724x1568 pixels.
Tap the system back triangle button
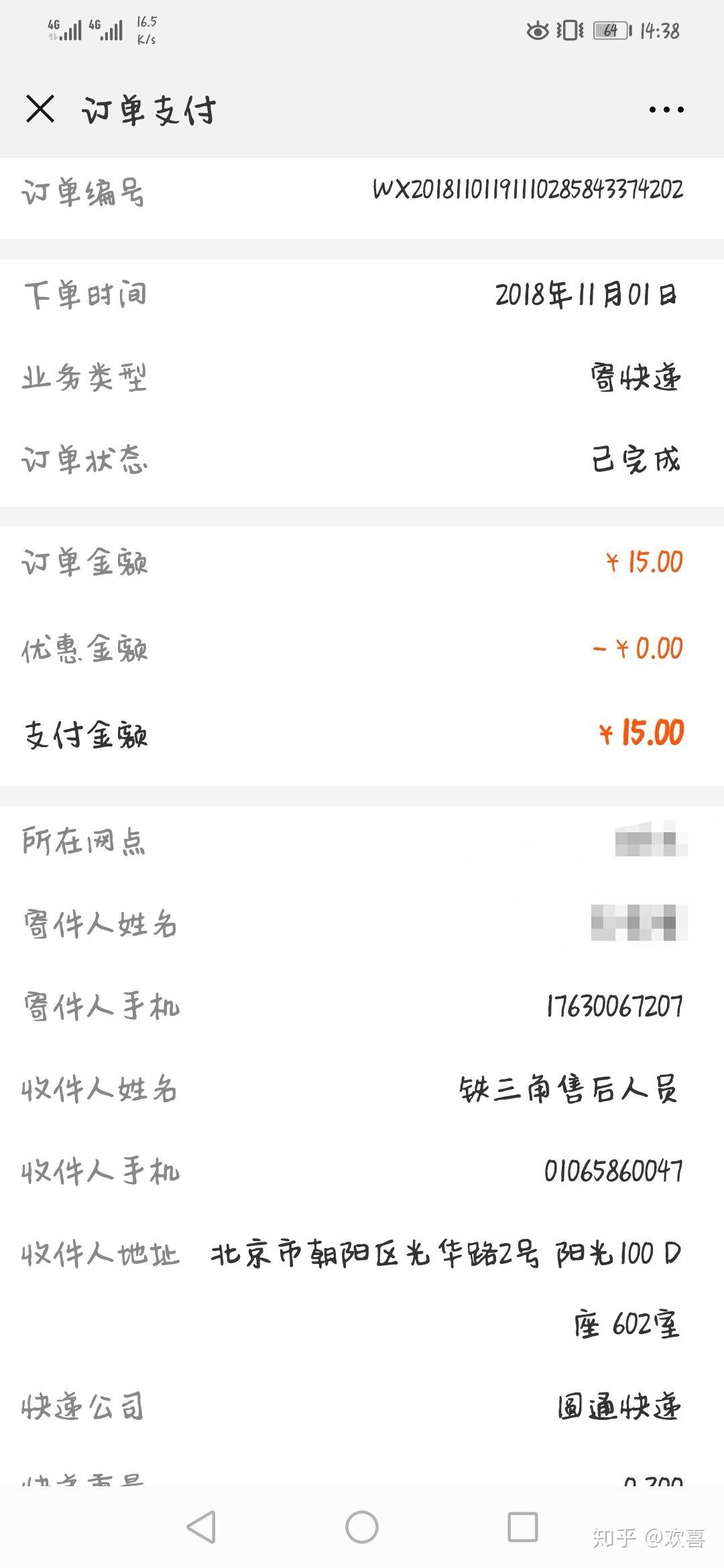(x=201, y=1528)
